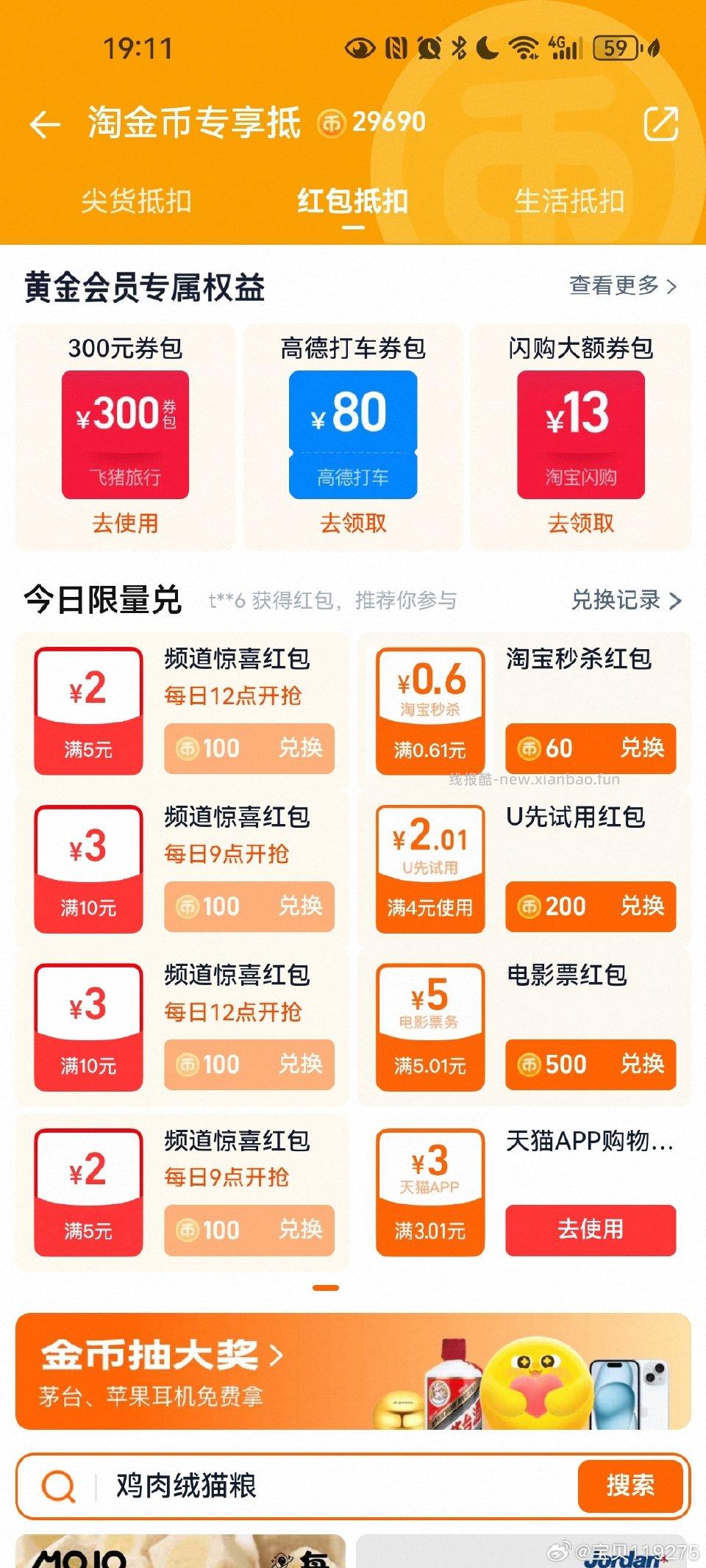Select the ¥5 电影票务 red packet card

[x=429, y=1026]
